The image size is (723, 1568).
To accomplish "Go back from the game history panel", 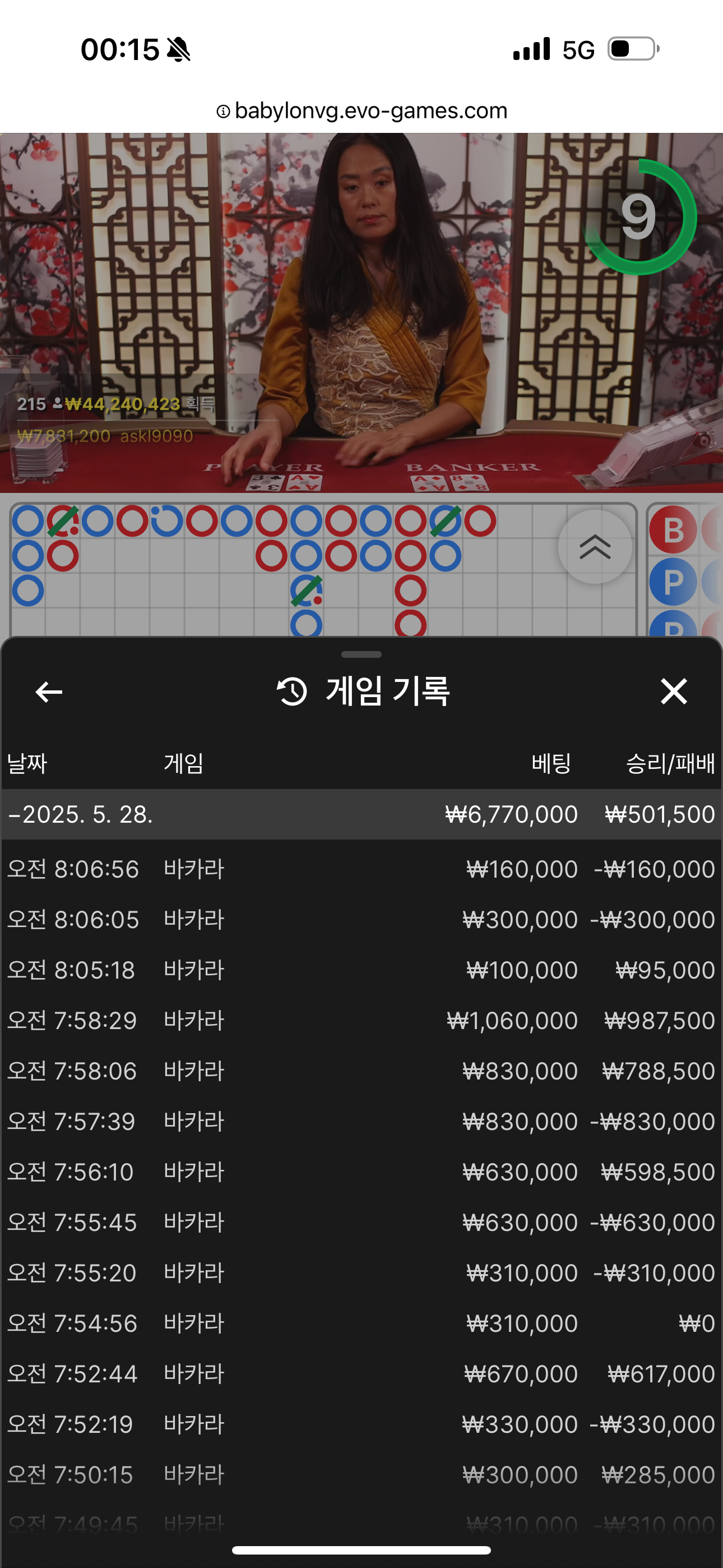I will pos(49,692).
